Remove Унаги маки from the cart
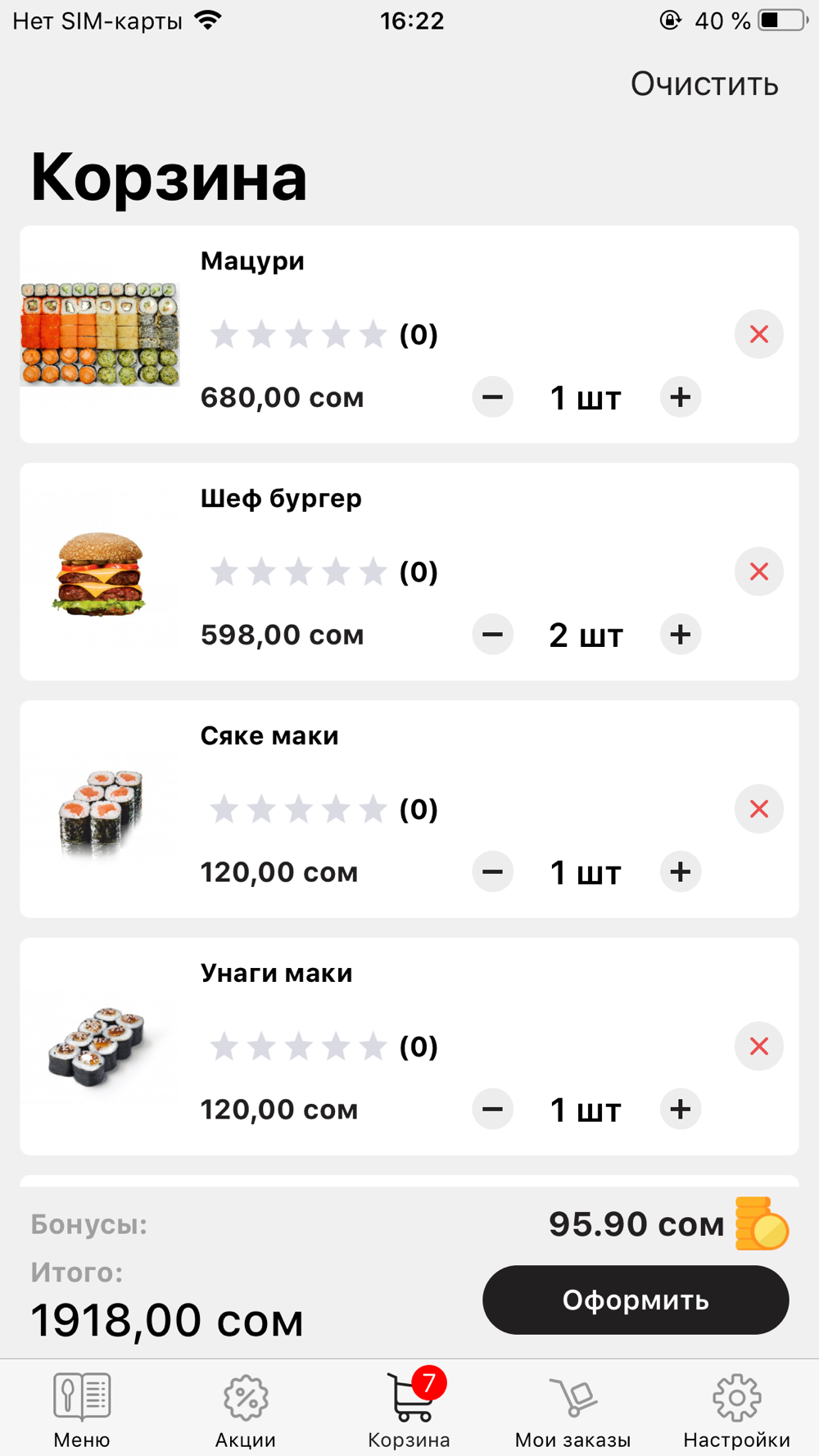 click(x=759, y=1047)
